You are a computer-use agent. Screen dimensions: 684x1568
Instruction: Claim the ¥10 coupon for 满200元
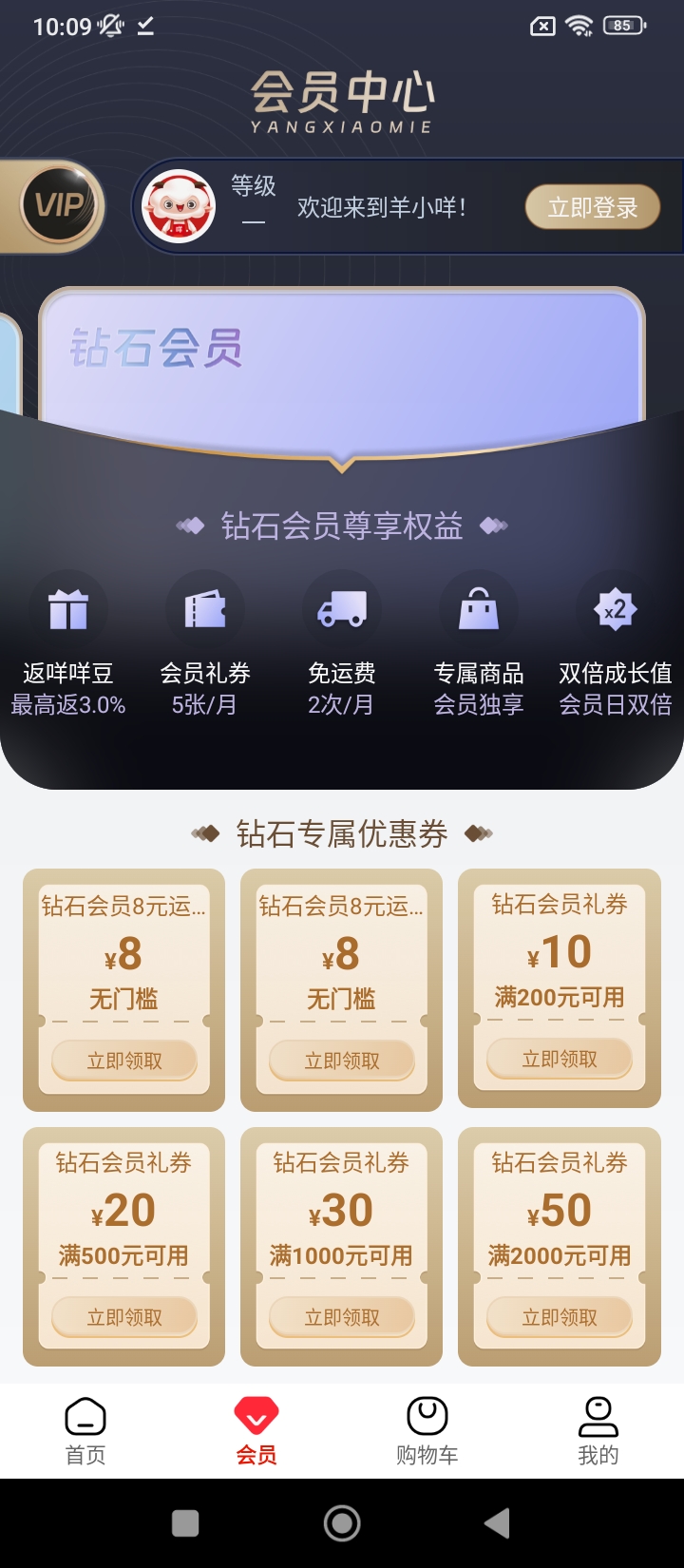[560, 1059]
